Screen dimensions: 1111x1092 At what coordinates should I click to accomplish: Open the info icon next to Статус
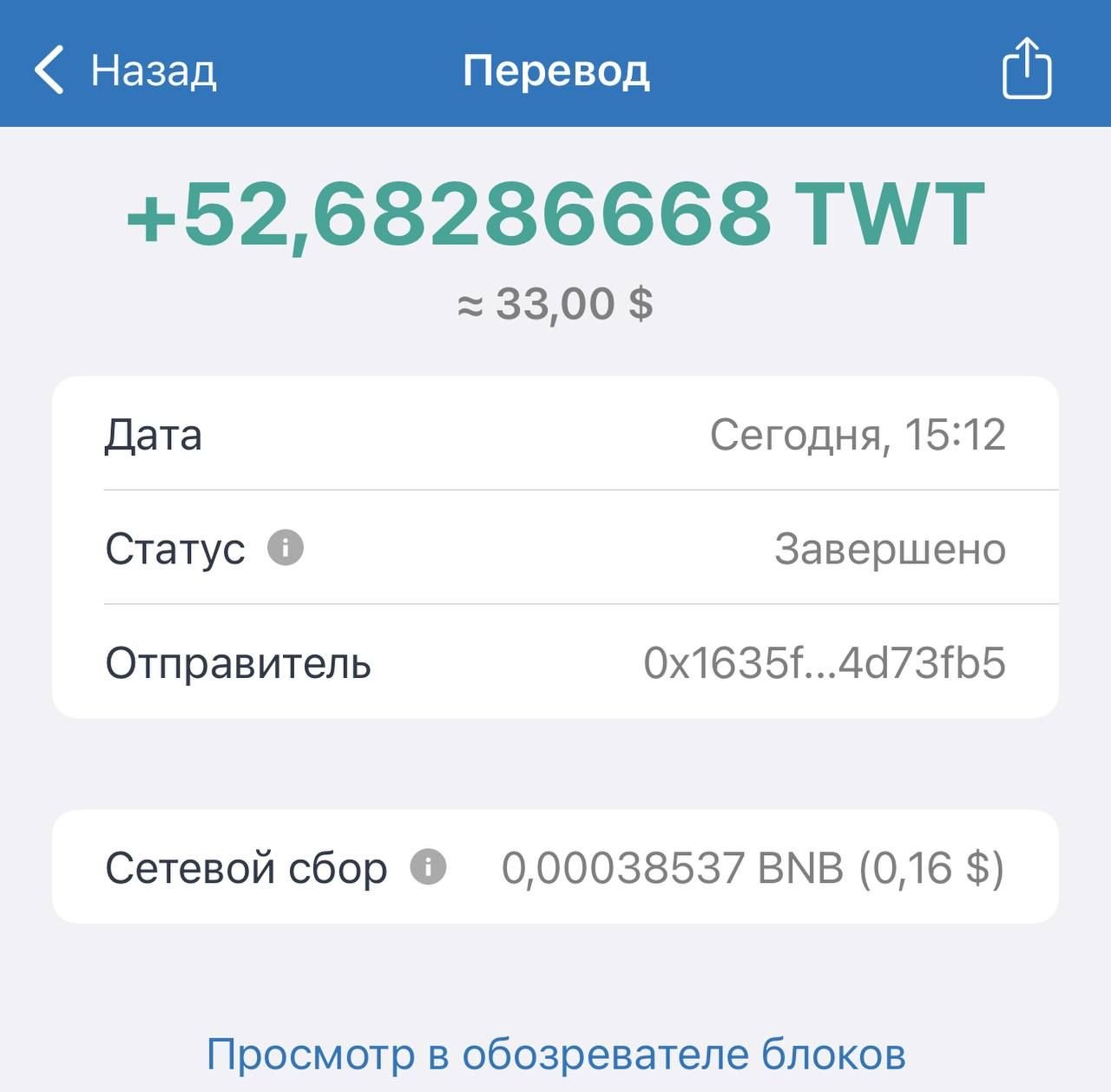(x=286, y=548)
